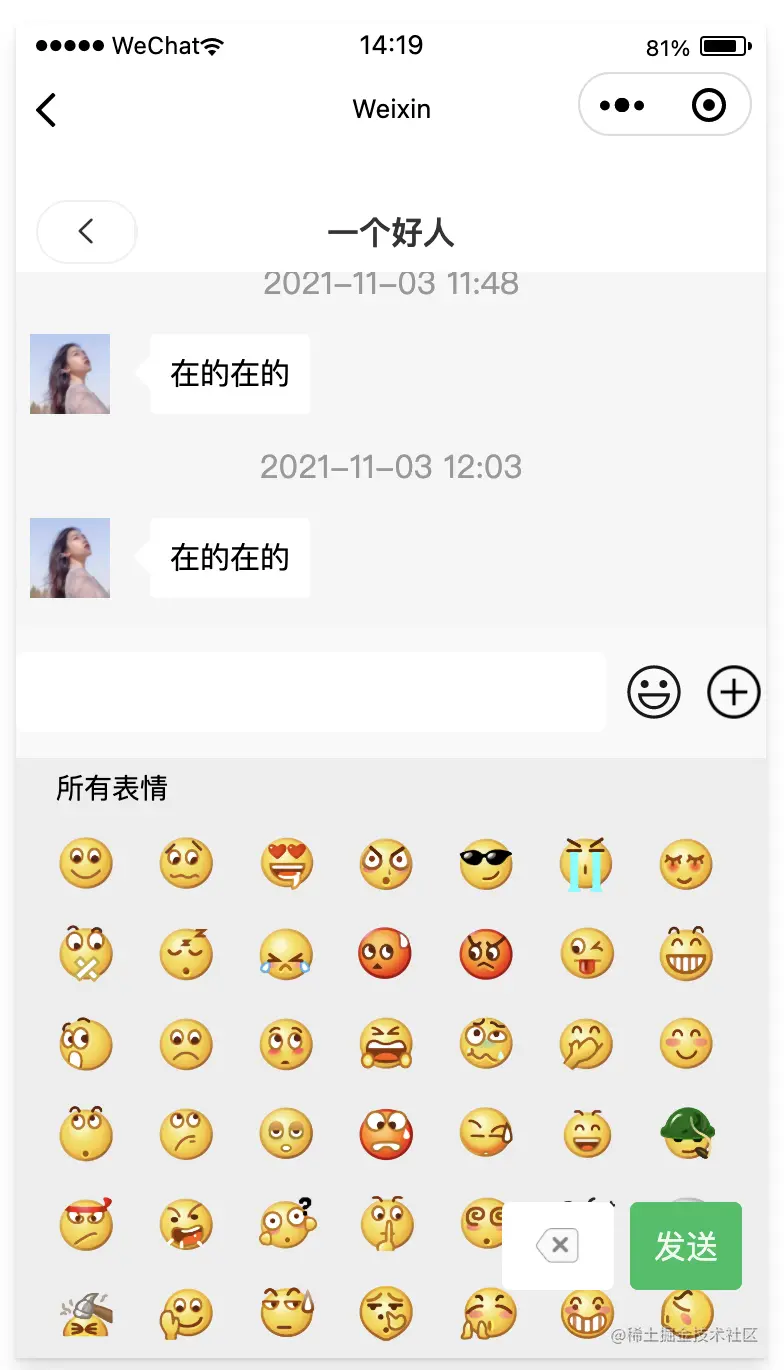Insert the big grin teeth emoji
Viewport: 784px width, 1370px height.
pyautogui.click(x=686, y=954)
